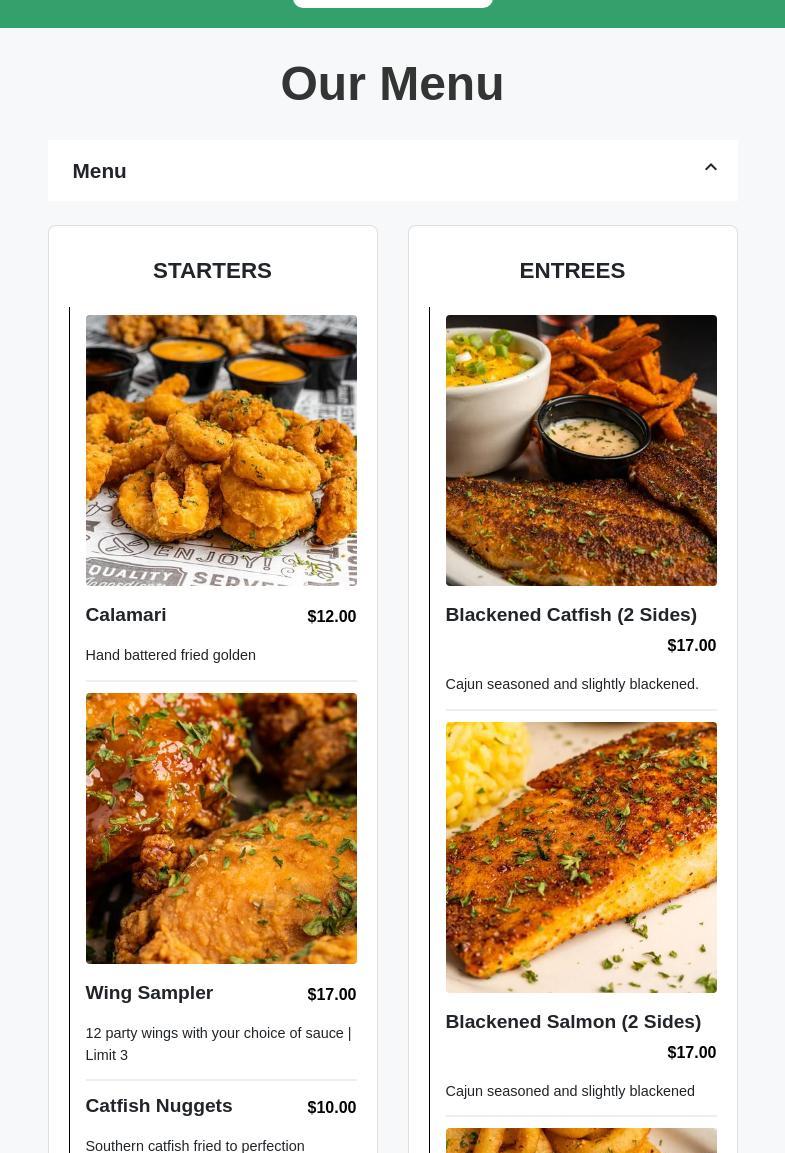The height and width of the screenshot is (1153, 785).
Task: Open the Calamari starter item
Action: [126, 615]
